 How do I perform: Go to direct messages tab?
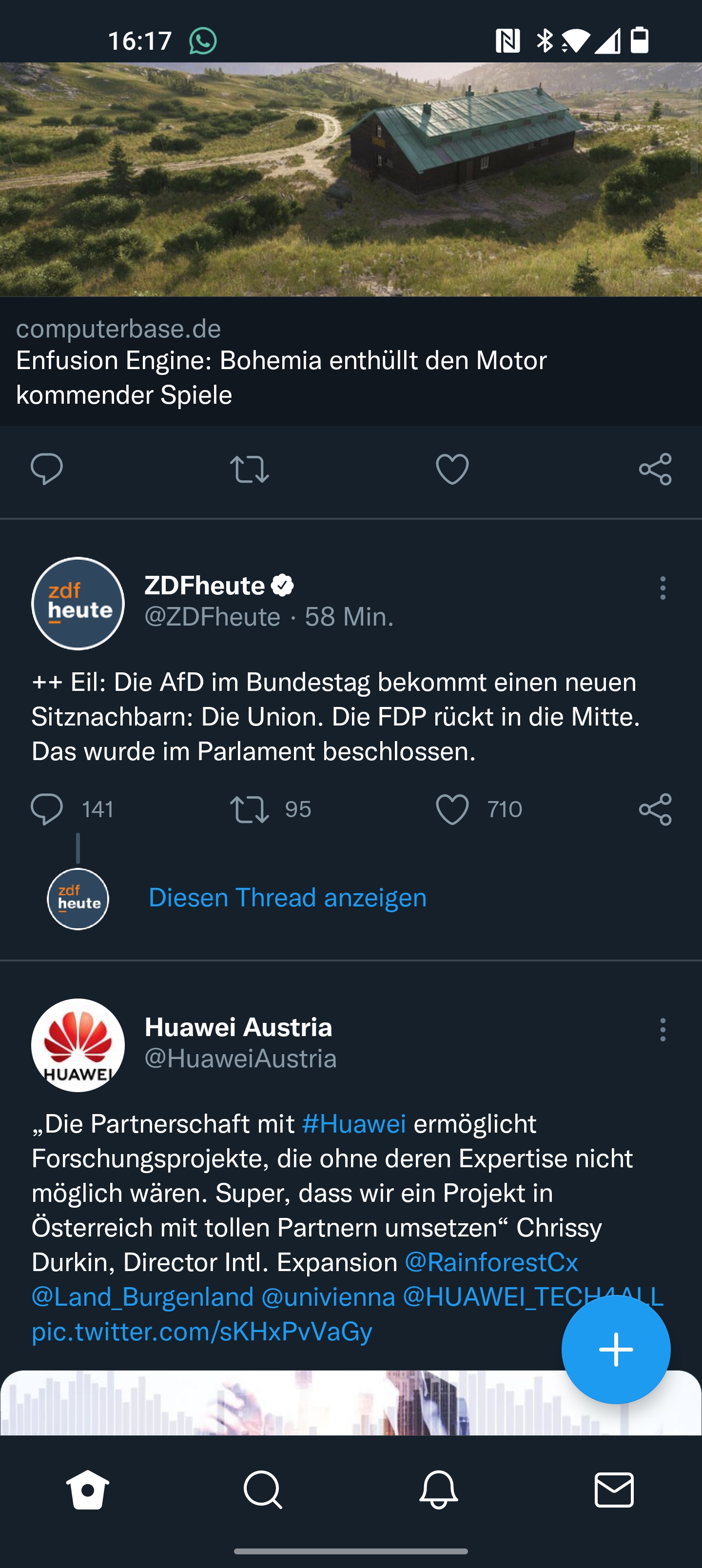click(614, 1490)
